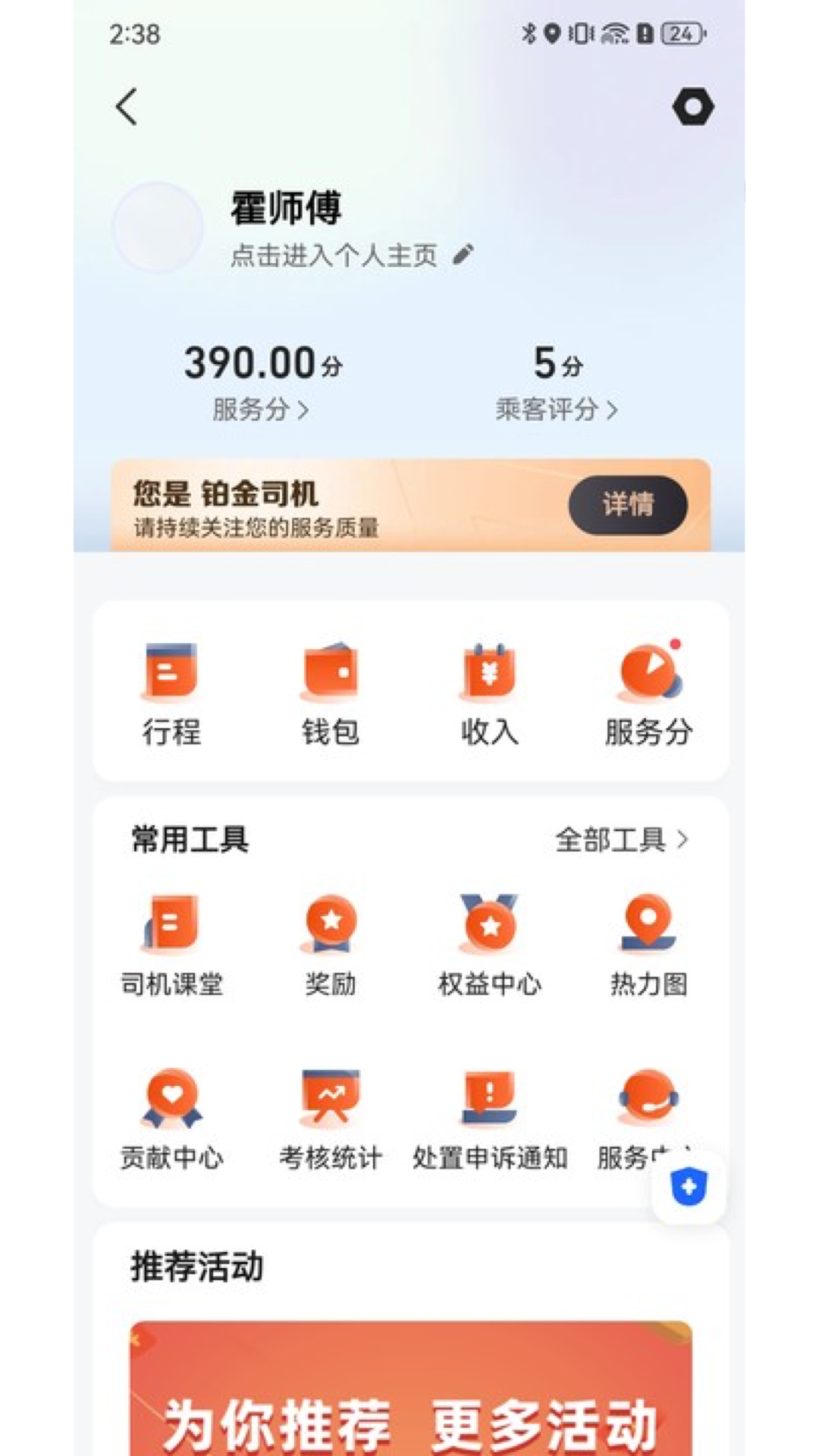Image resolution: width=819 pixels, height=1456 pixels.
Task: Tap 详情 on the 铂金司机 banner
Action: pos(627,505)
